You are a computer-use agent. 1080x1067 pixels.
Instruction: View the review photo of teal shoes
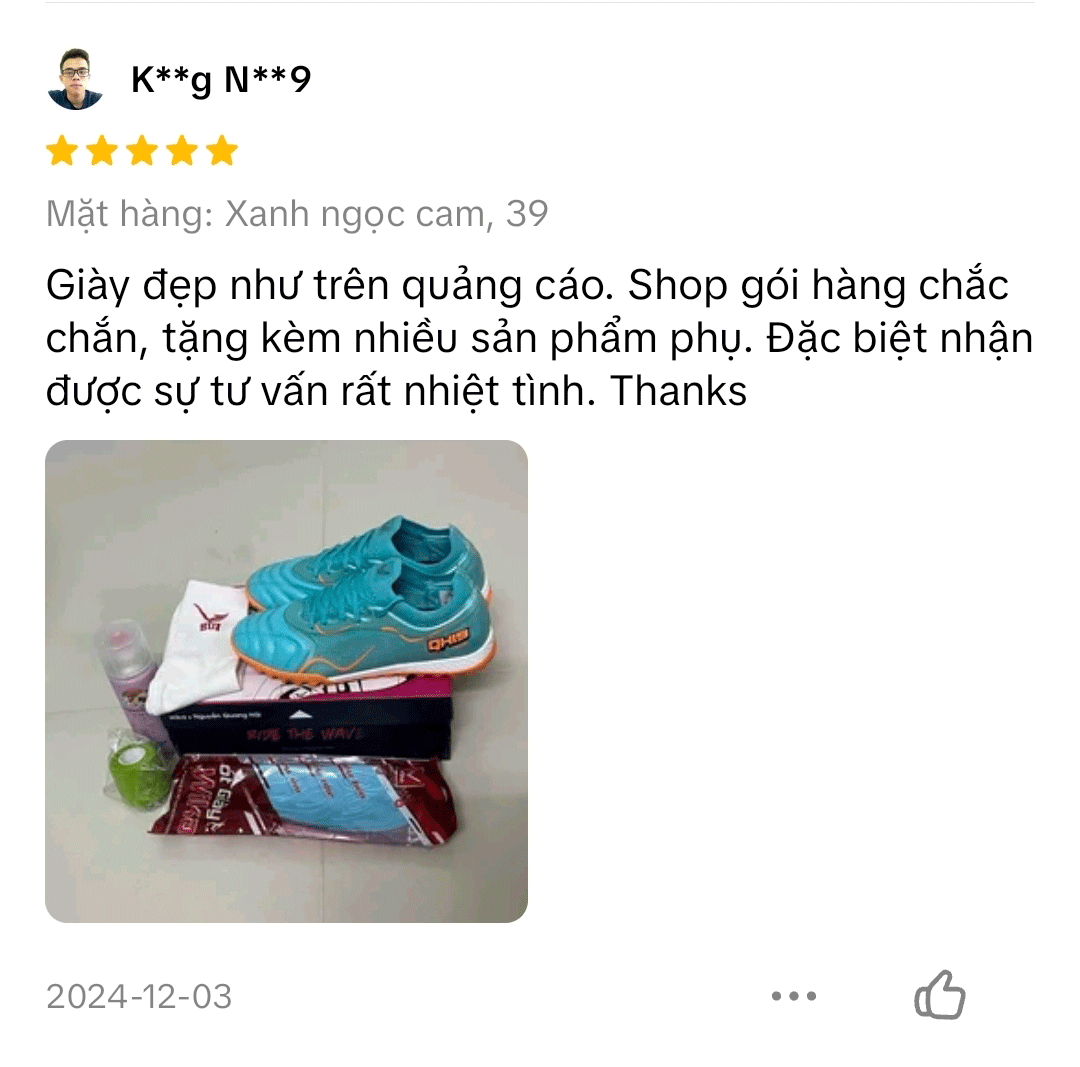(286, 681)
